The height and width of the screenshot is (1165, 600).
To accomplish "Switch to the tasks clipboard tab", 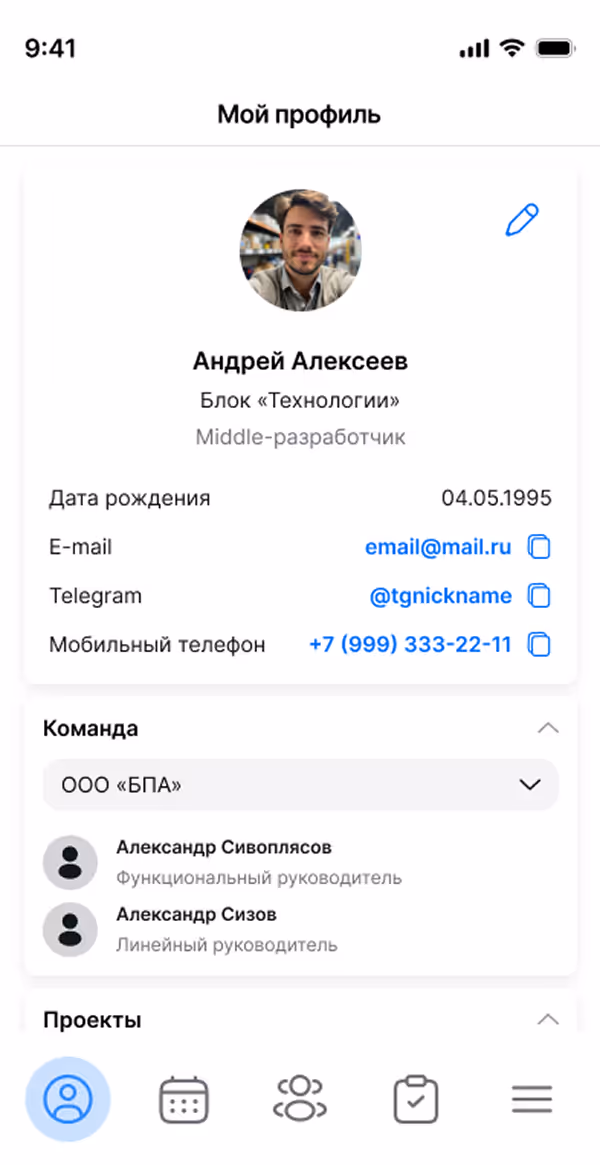I will point(416,1099).
